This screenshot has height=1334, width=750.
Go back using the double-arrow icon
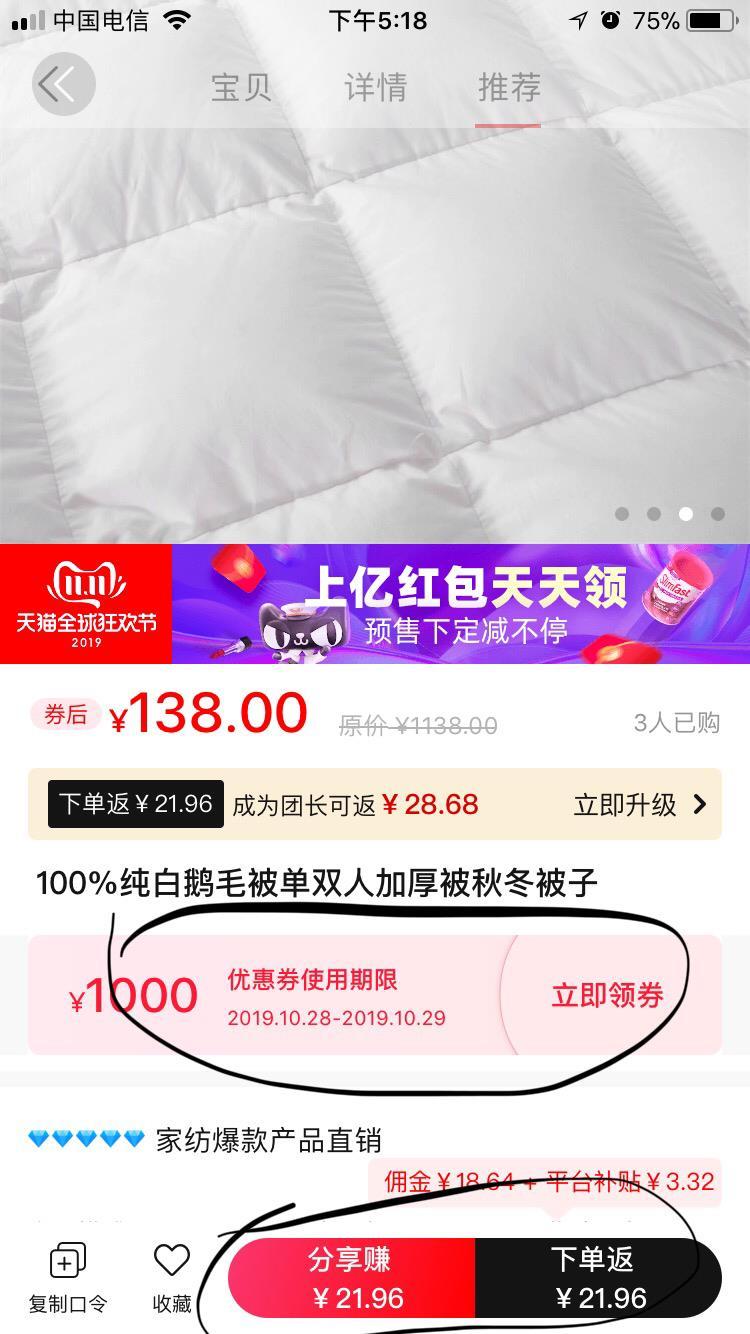63,84
